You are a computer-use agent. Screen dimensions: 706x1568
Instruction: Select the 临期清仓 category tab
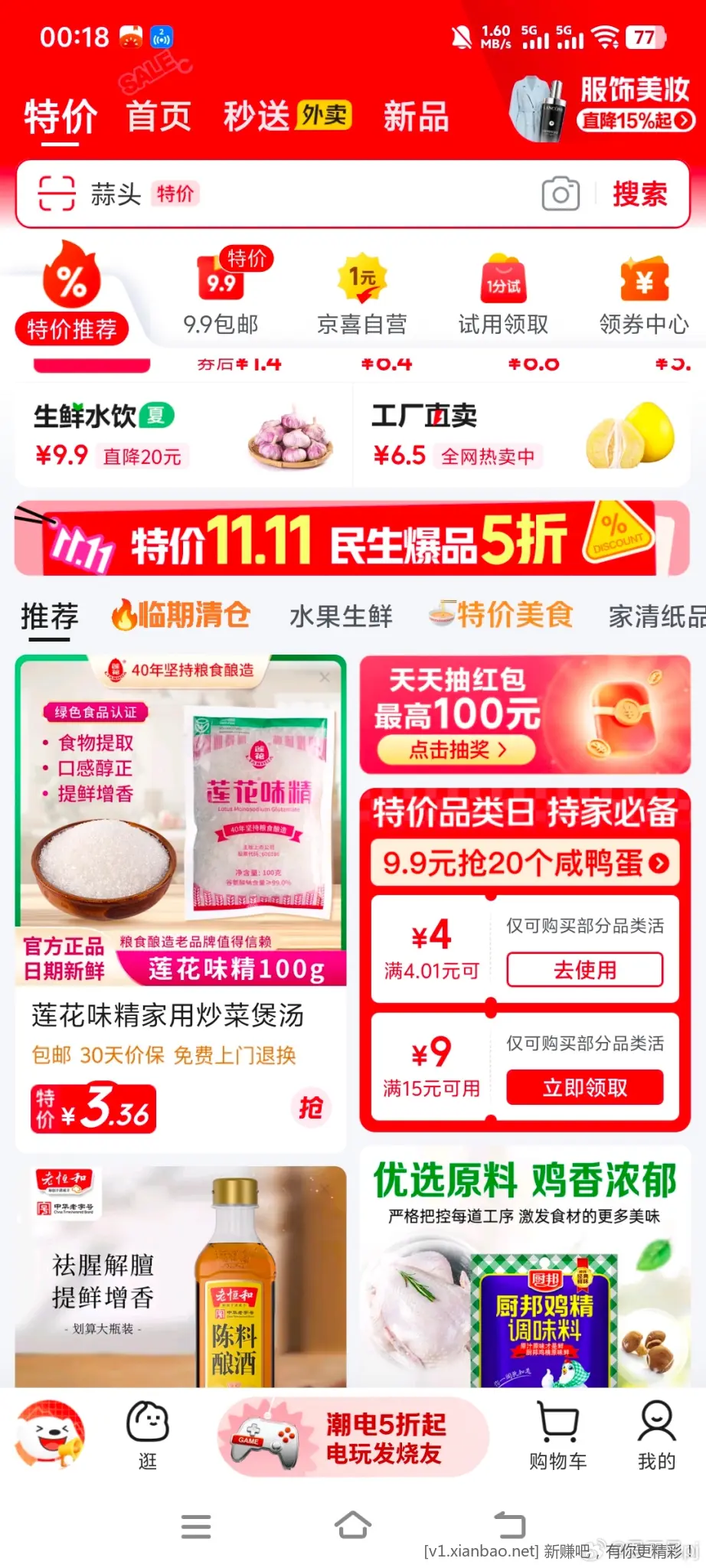(x=181, y=615)
